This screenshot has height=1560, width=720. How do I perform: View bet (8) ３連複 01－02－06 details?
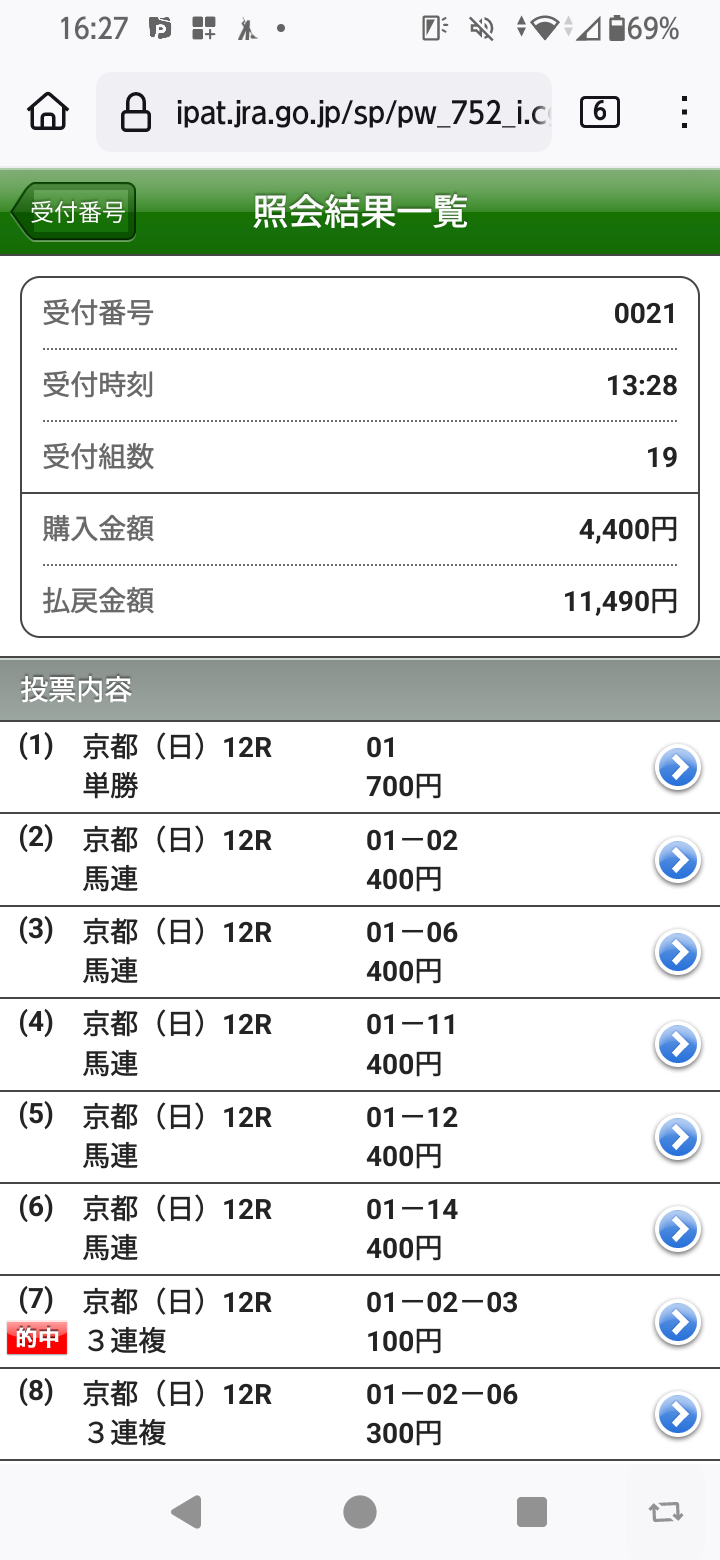(x=677, y=1413)
